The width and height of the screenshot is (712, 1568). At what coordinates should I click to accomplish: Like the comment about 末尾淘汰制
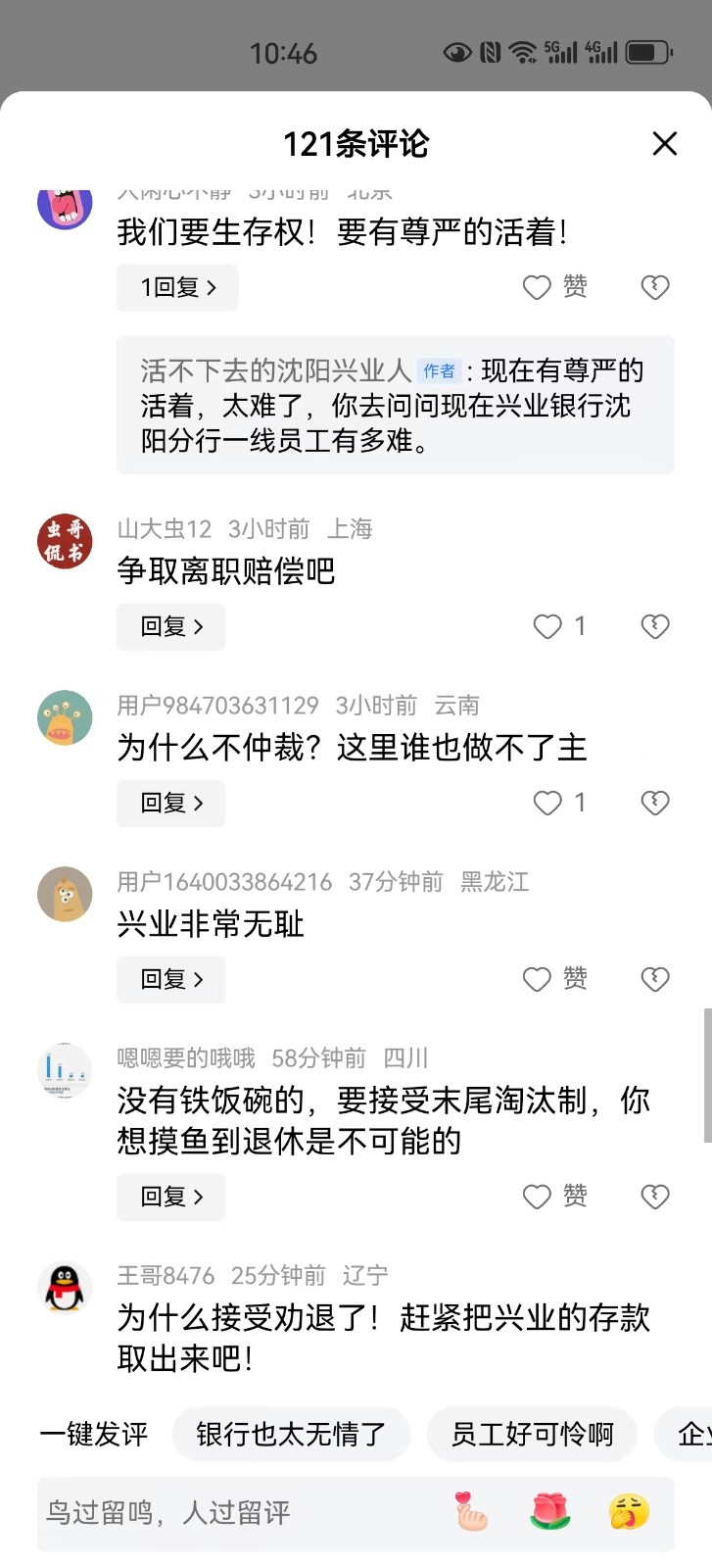[x=538, y=1197]
